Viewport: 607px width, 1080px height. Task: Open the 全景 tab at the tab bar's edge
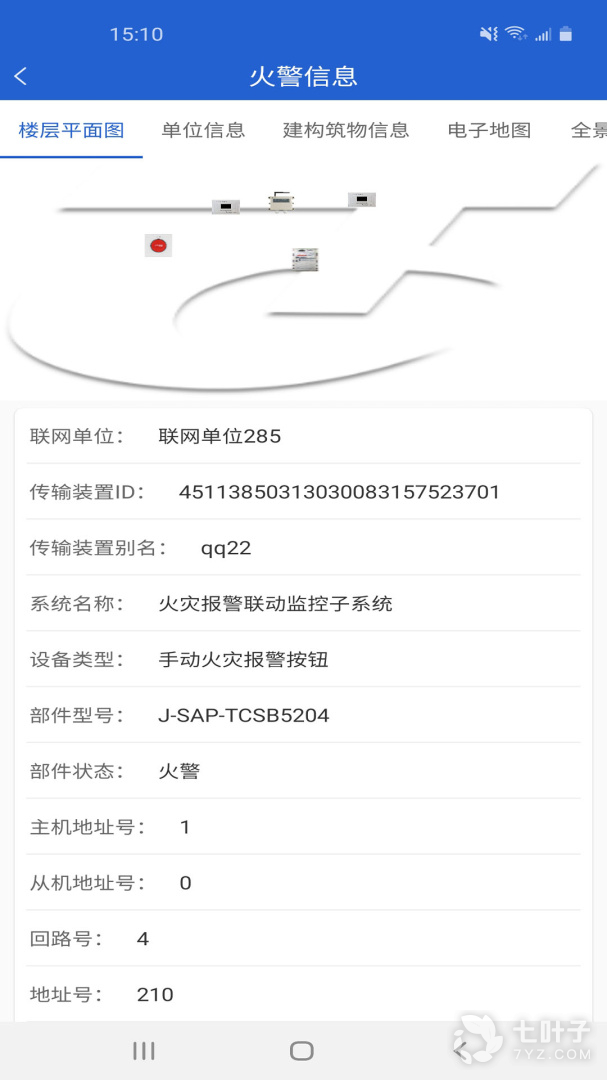pyautogui.click(x=589, y=130)
